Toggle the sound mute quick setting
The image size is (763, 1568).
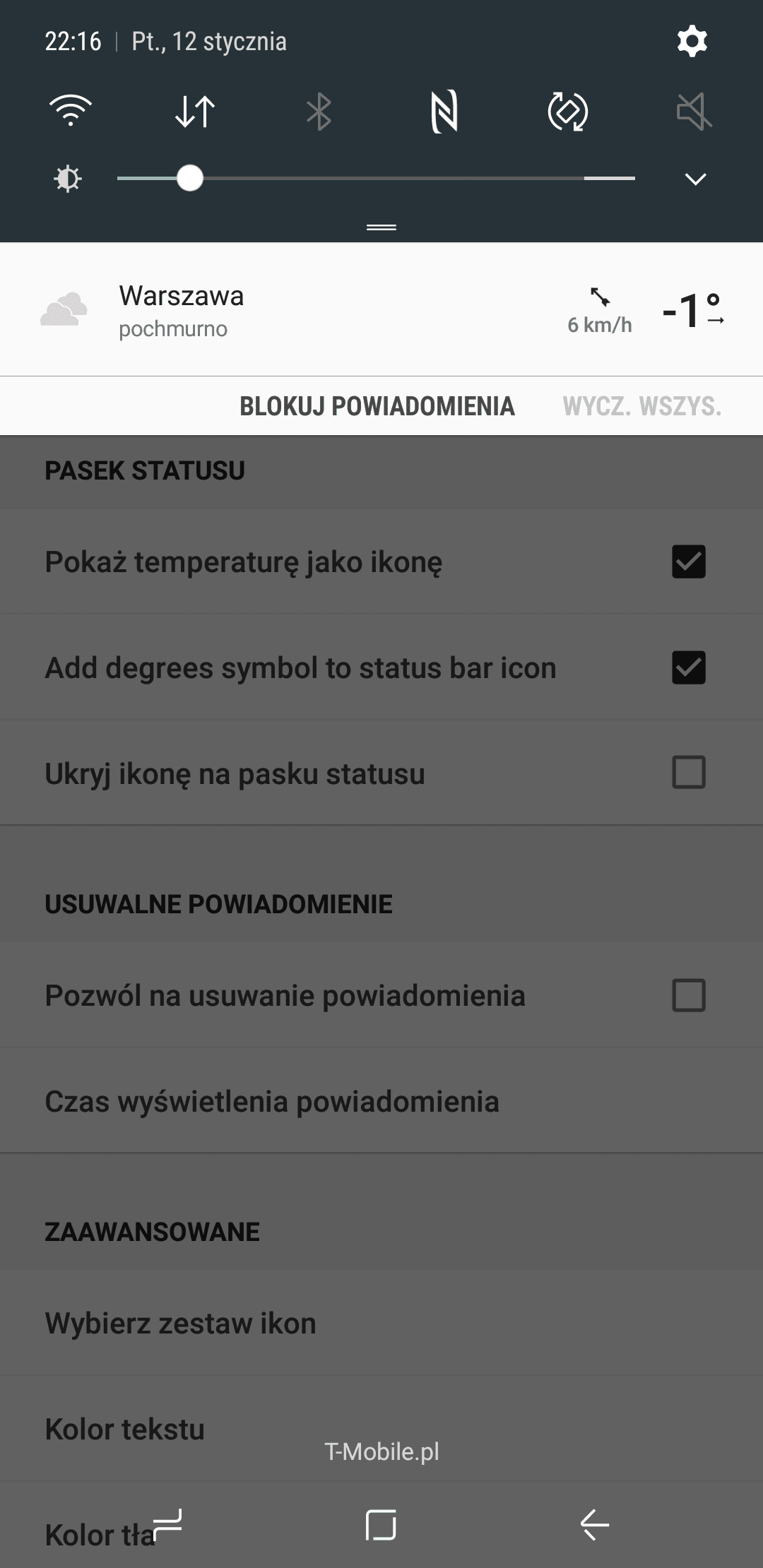click(x=694, y=112)
